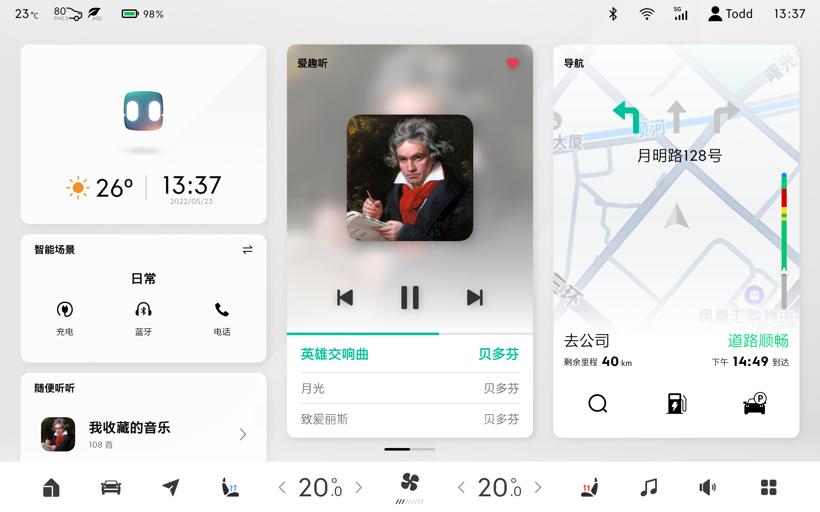The width and height of the screenshot is (820, 512).
Task: Open 我收藏的音乐 playlist
Action: (x=143, y=434)
